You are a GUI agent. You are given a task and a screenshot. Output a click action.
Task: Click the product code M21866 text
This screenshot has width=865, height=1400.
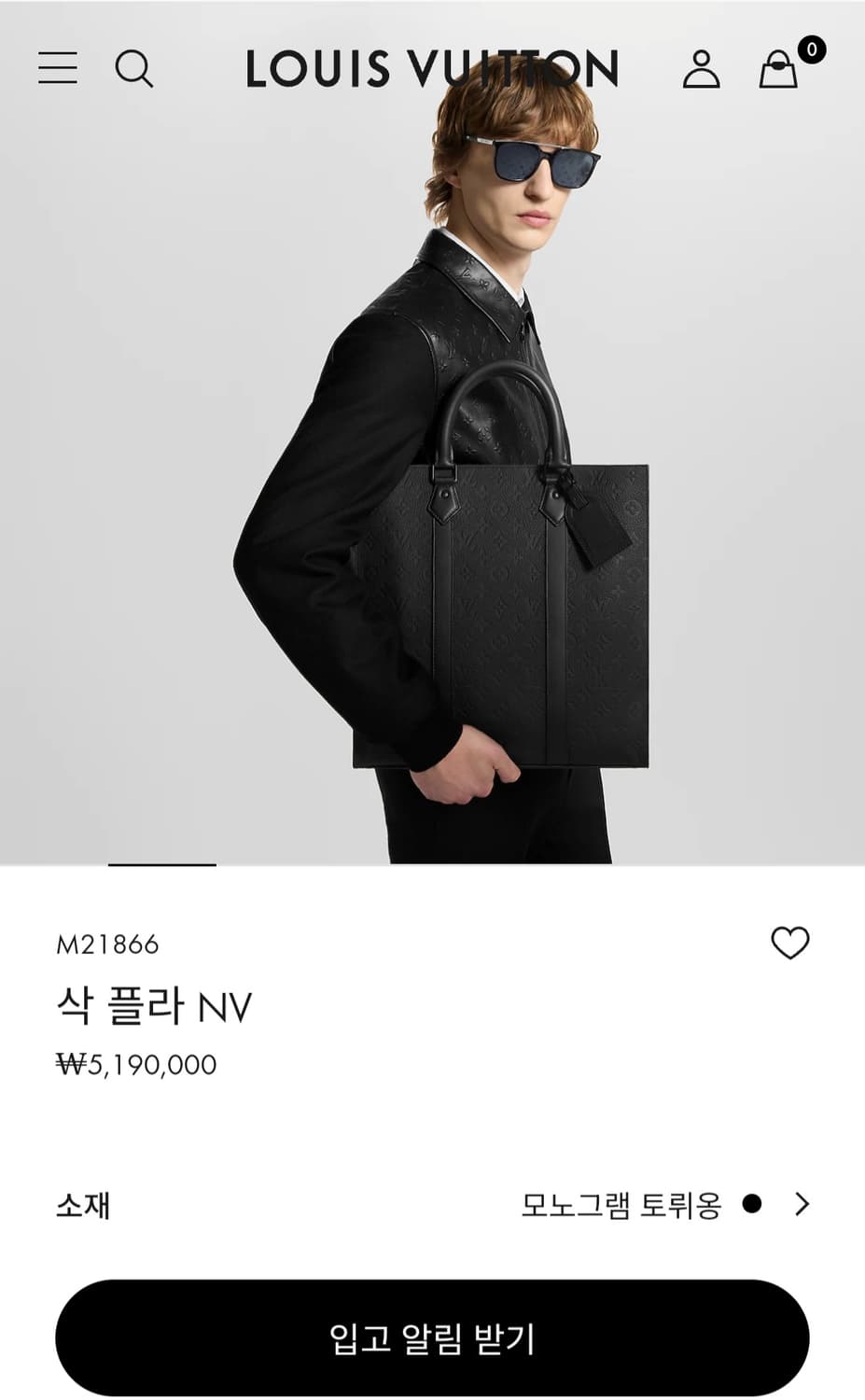[107, 945]
